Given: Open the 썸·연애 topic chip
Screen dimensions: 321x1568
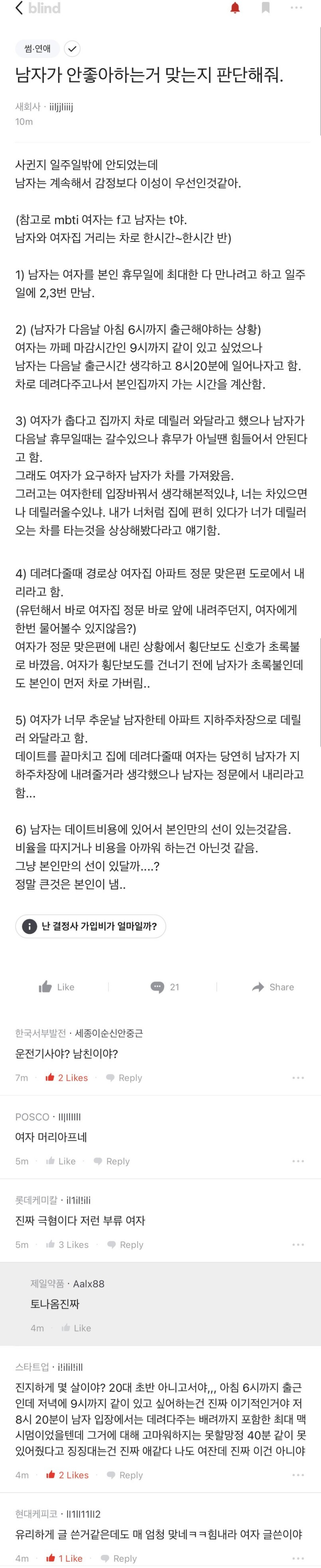Looking at the screenshot, I should point(37,49).
